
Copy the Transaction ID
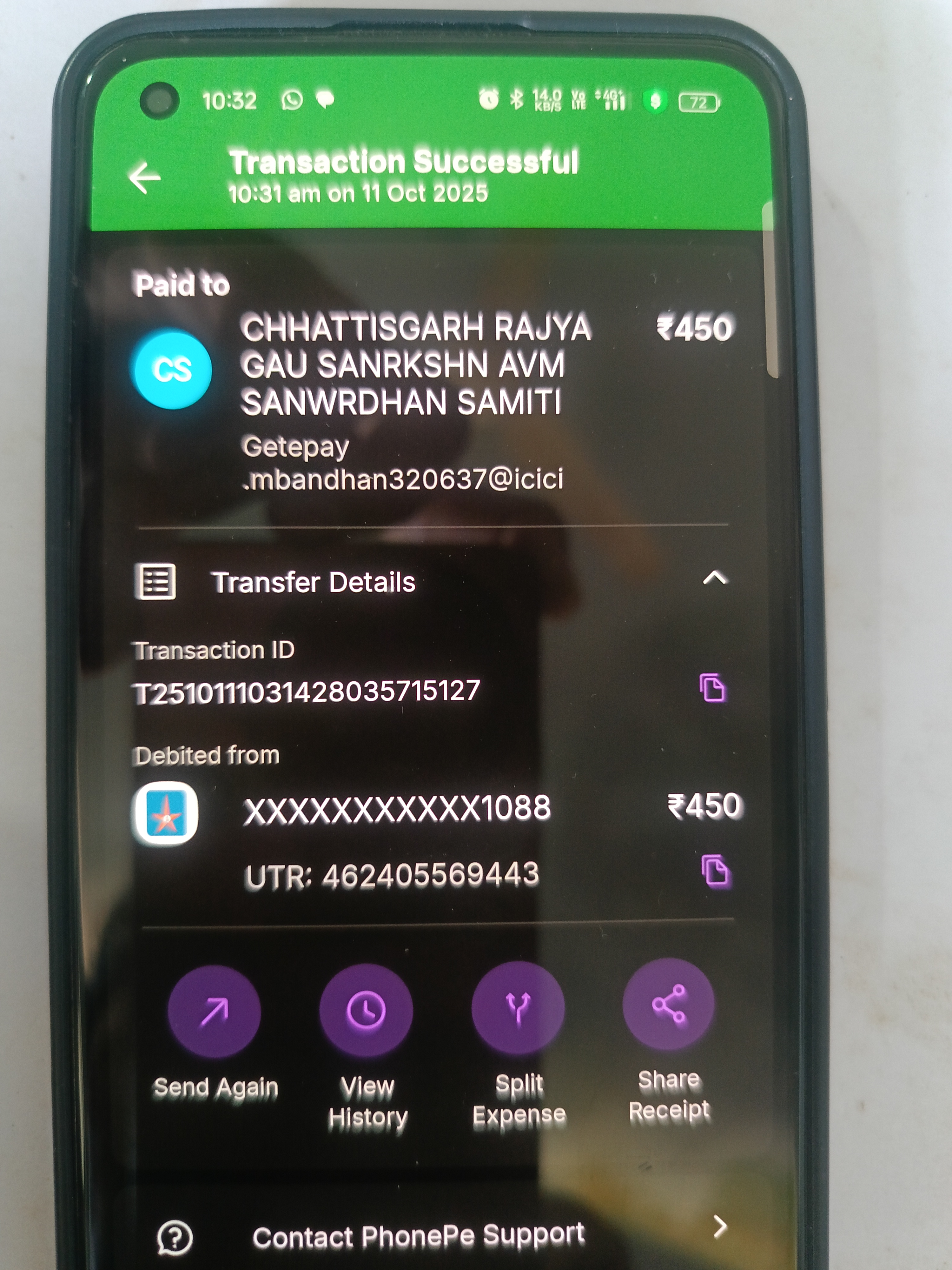point(712,688)
